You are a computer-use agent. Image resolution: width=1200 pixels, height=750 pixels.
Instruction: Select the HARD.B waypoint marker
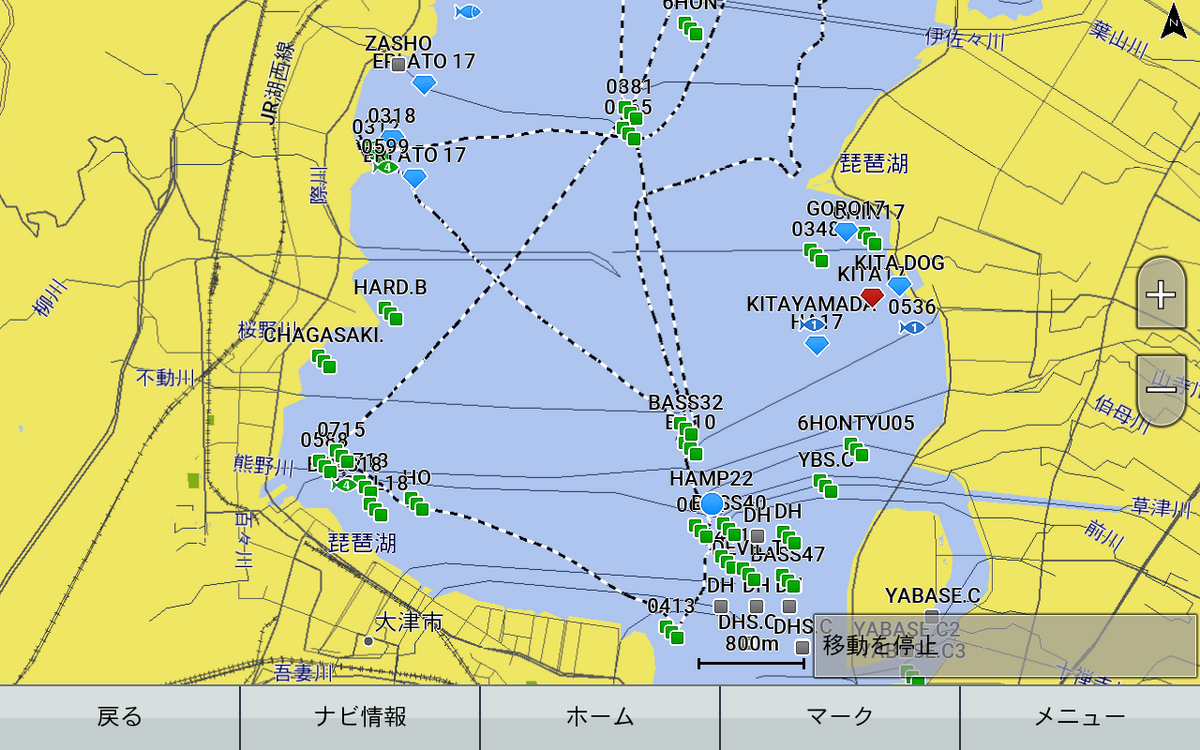(x=390, y=314)
